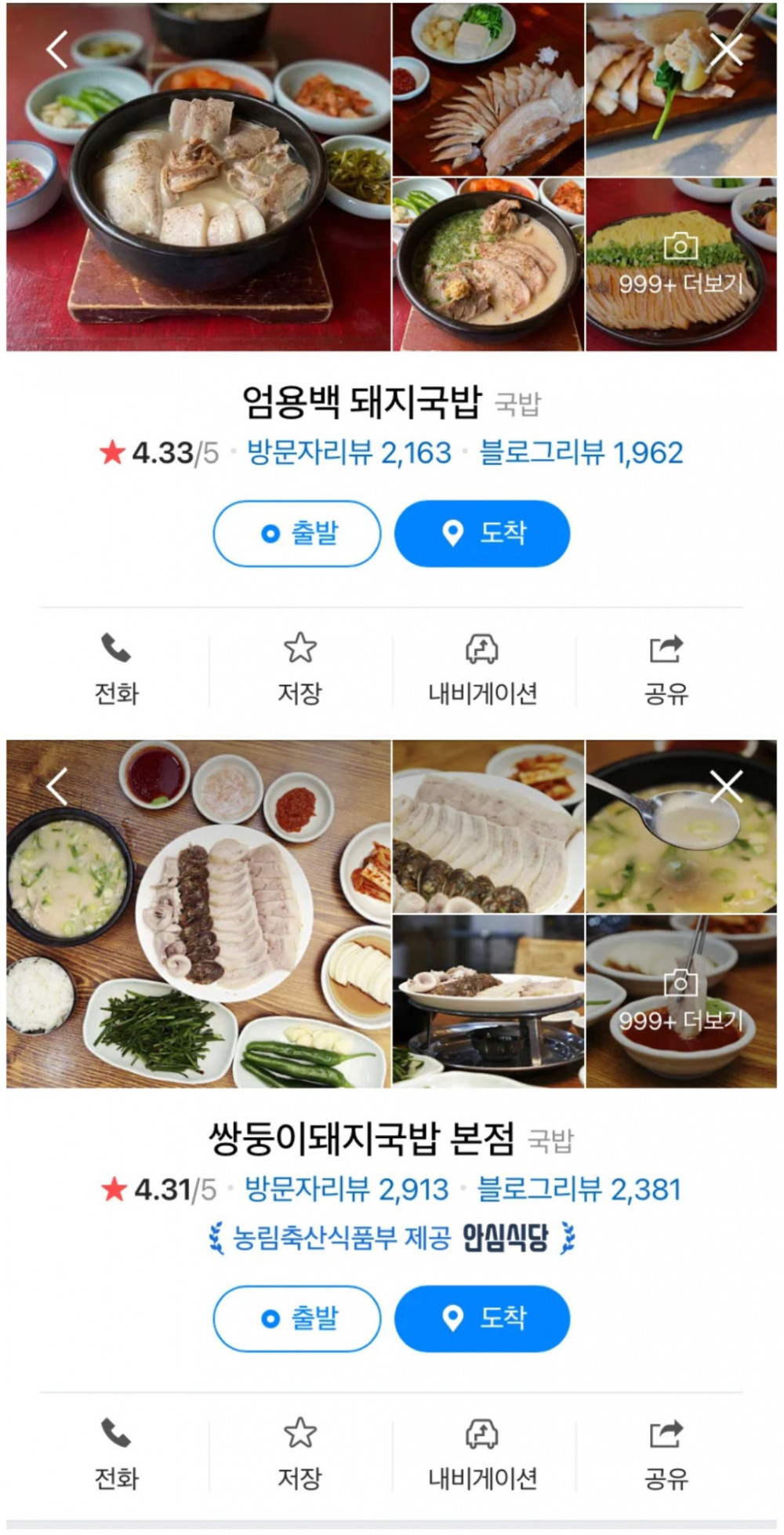Set 쌍둥이돼지국밥 본점 as 출발 point

pyautogui.click(x=297, y=1319)
